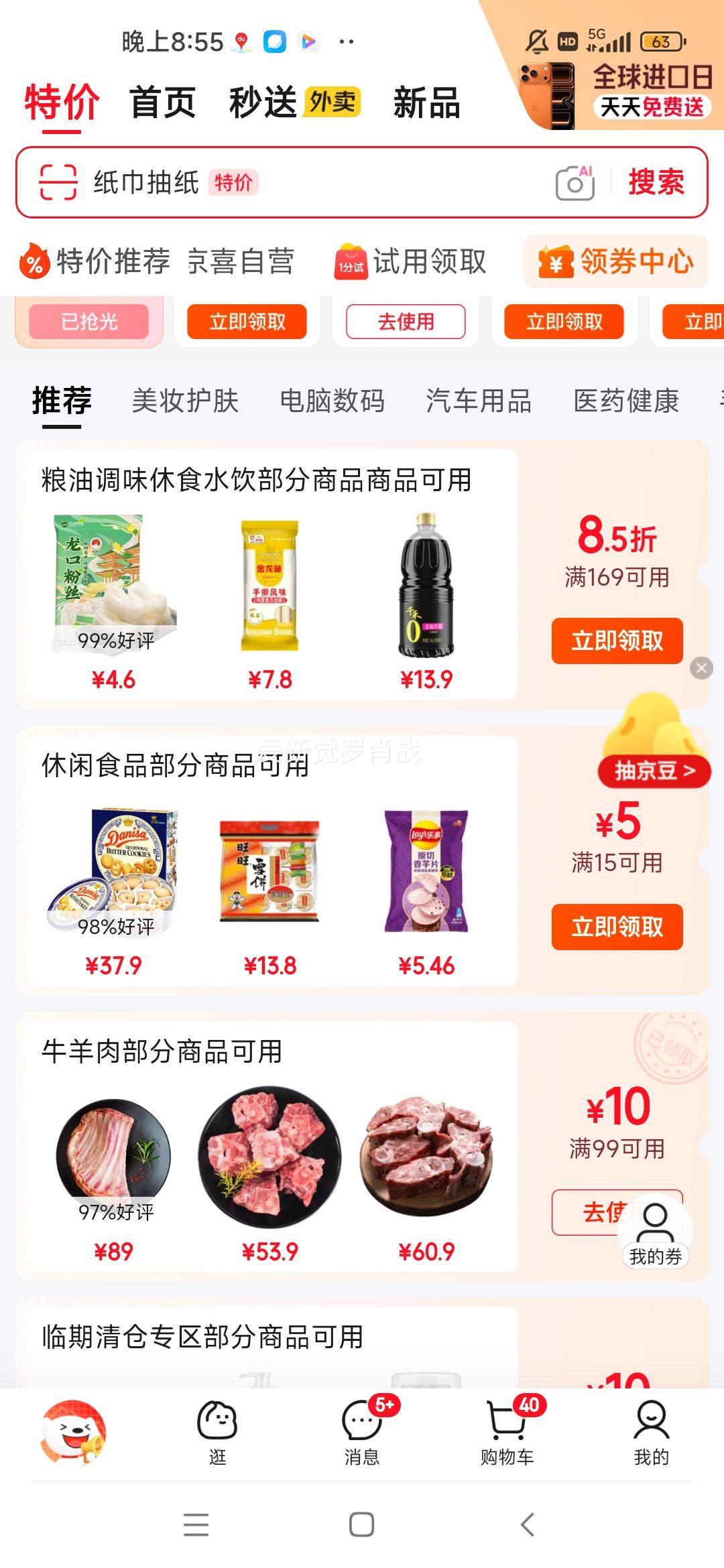724x1568 pixels.
Task: Switch to the 美妆护肤 category tab
Action: 185,401
